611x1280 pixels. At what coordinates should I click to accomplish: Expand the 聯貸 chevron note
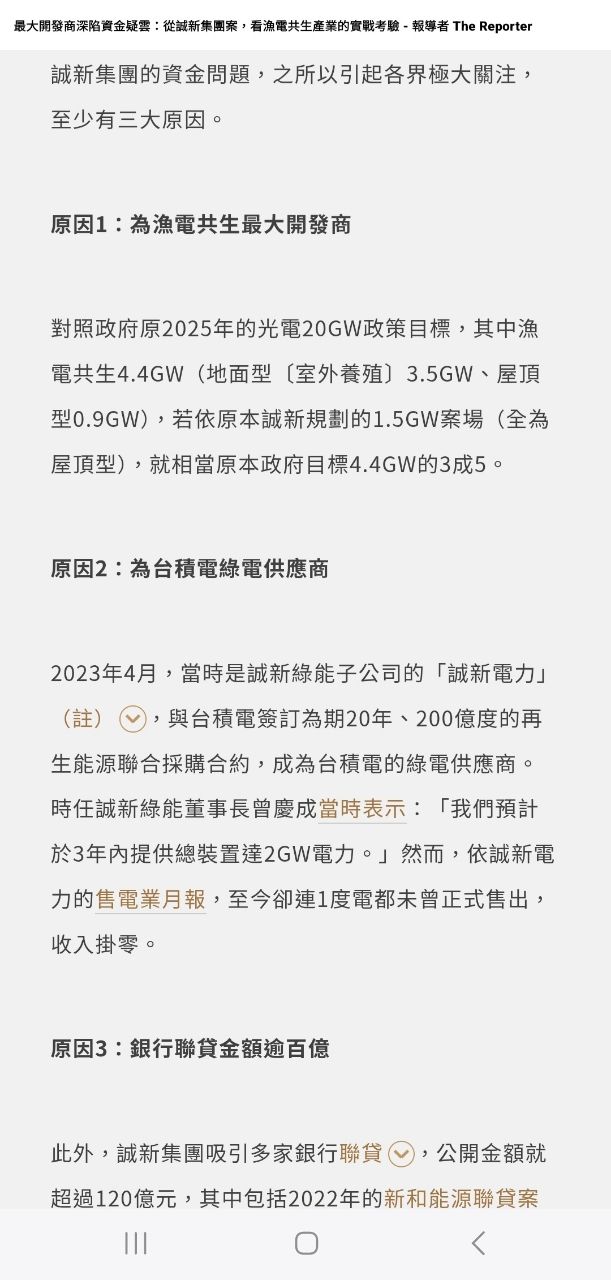(x=401, y=1154)
